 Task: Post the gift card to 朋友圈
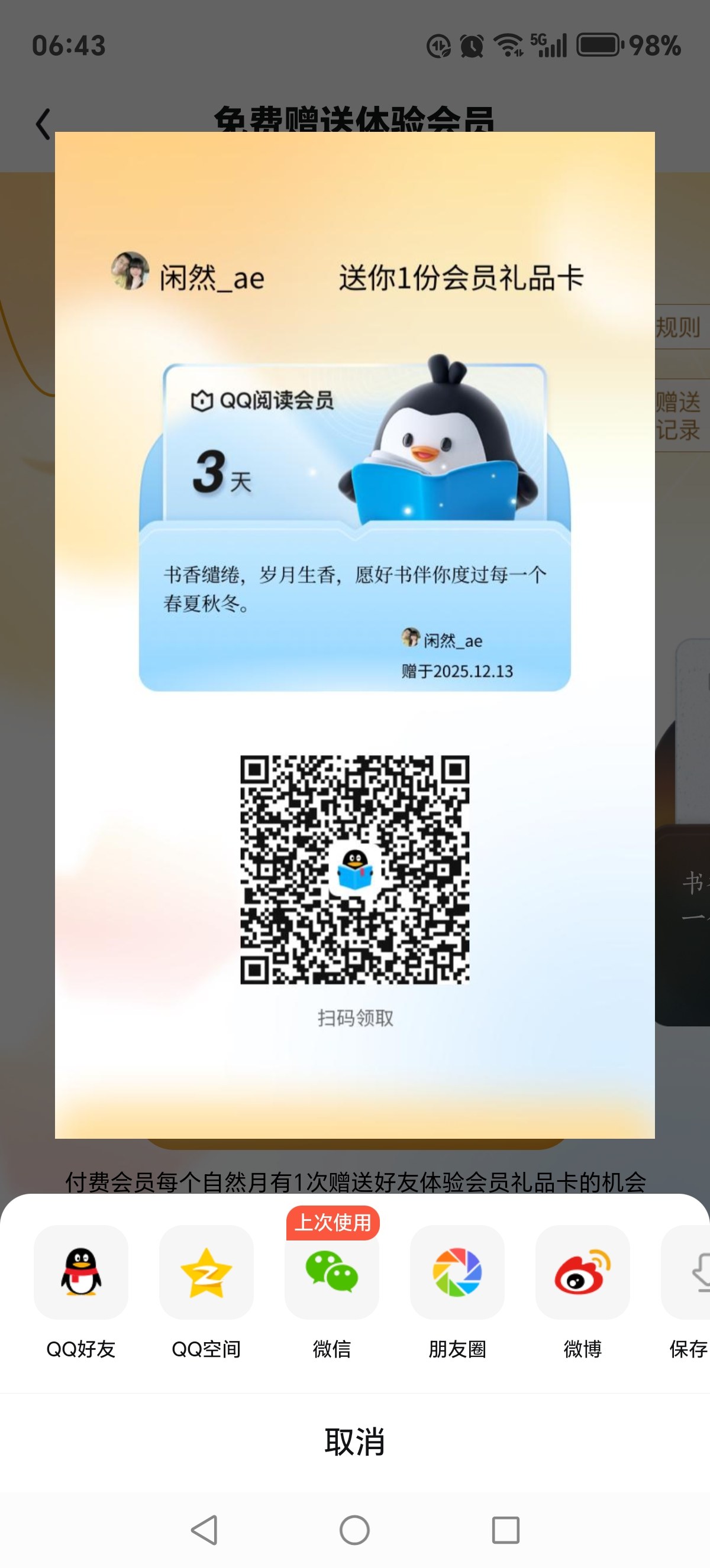(457, 1272)
